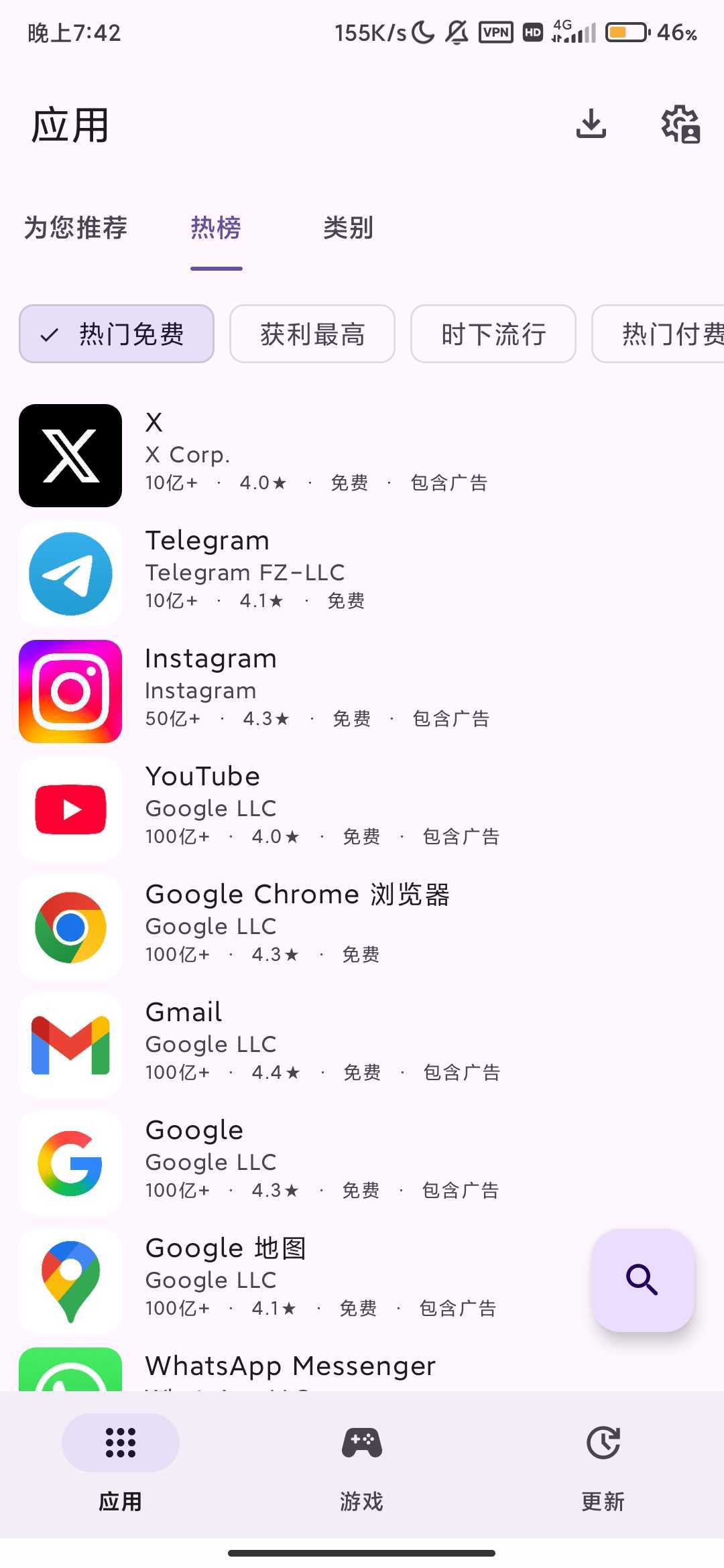724x1568 pixels.
Task: Select the YouTube app icon
Action: tap(70, 809)
